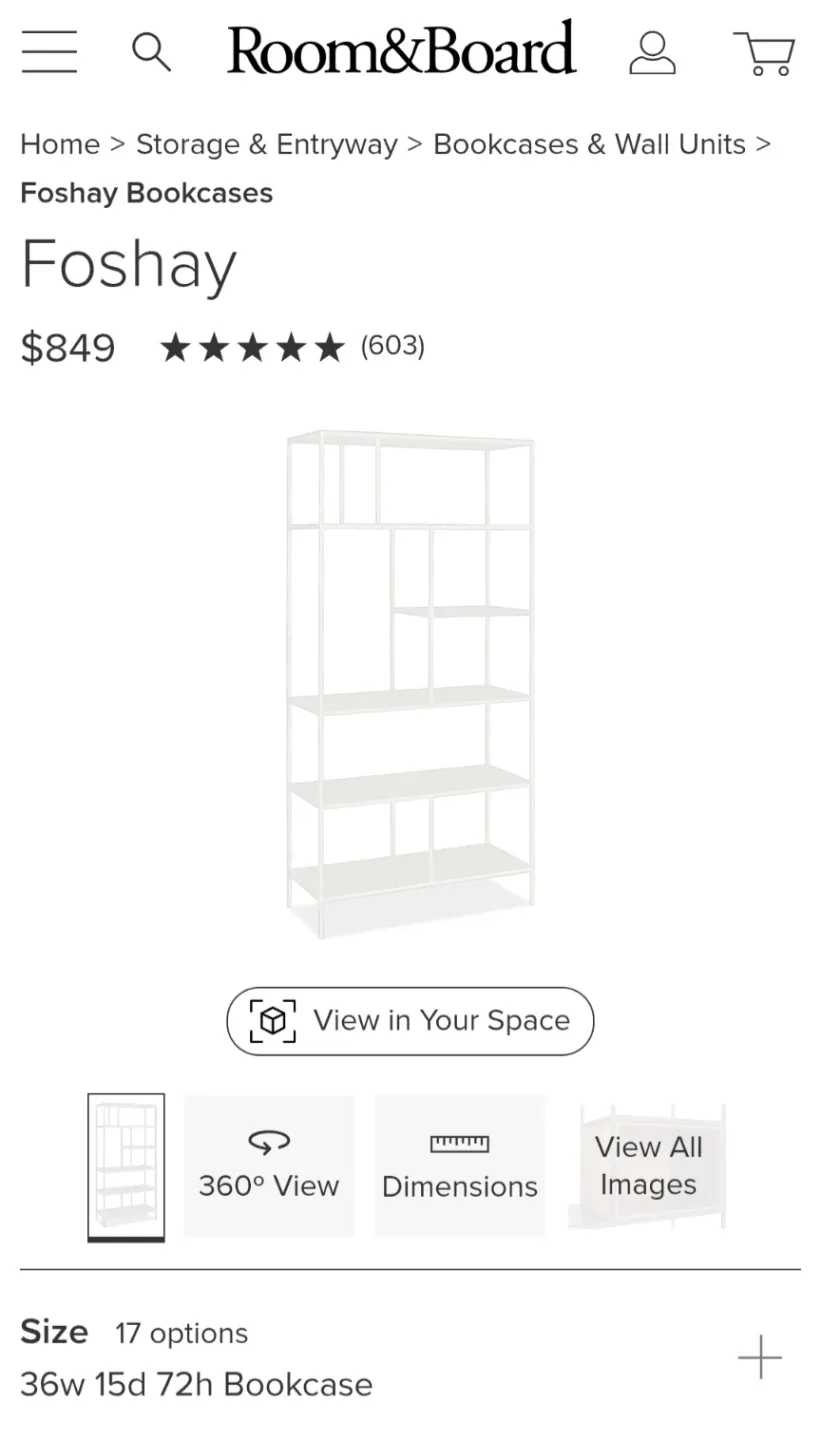821x1440 pixels.
Task: Open the 360° View of the bookcase
Action: point(268,1165)
